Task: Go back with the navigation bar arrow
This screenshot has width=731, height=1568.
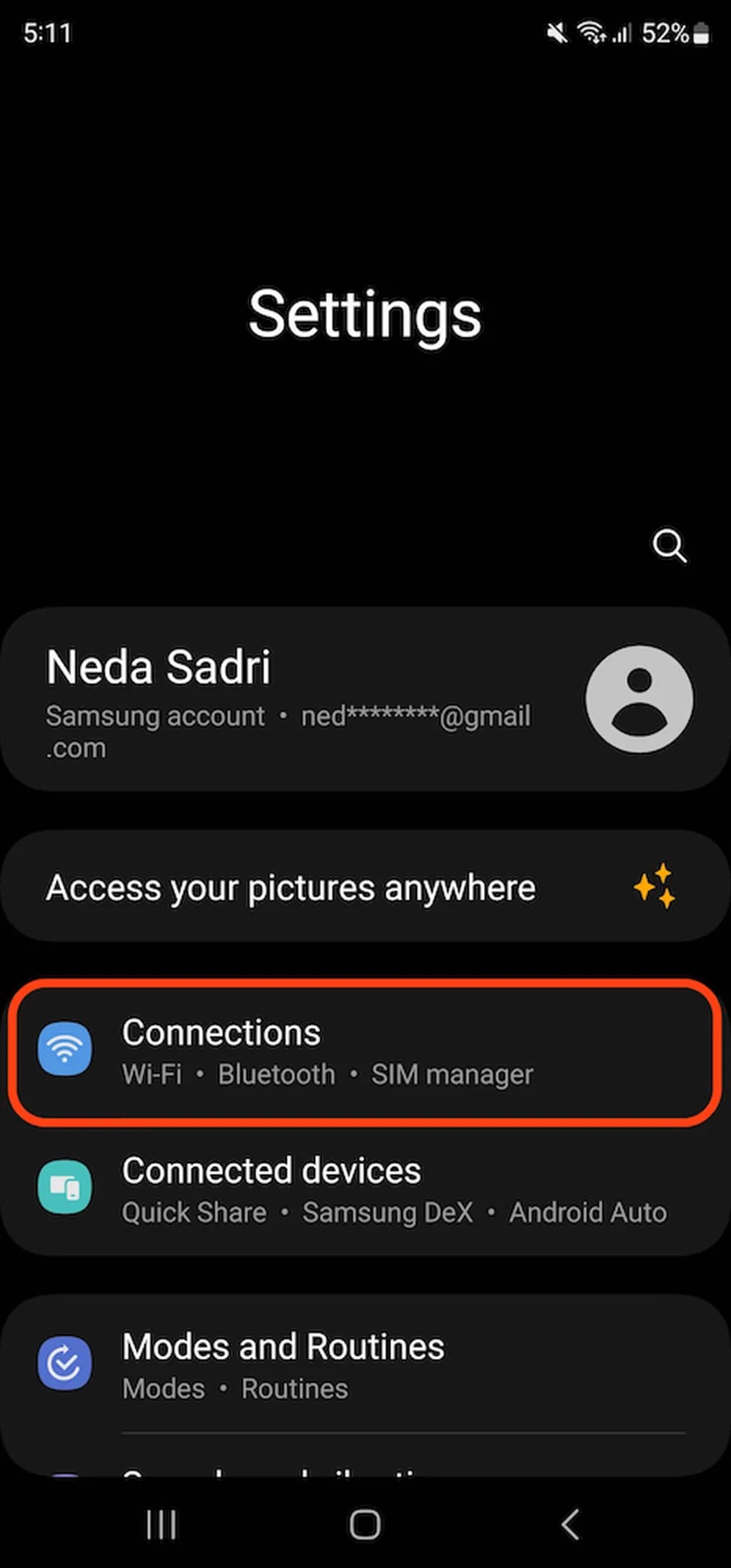Action: pyautogui.click(x=569, y=1525)
